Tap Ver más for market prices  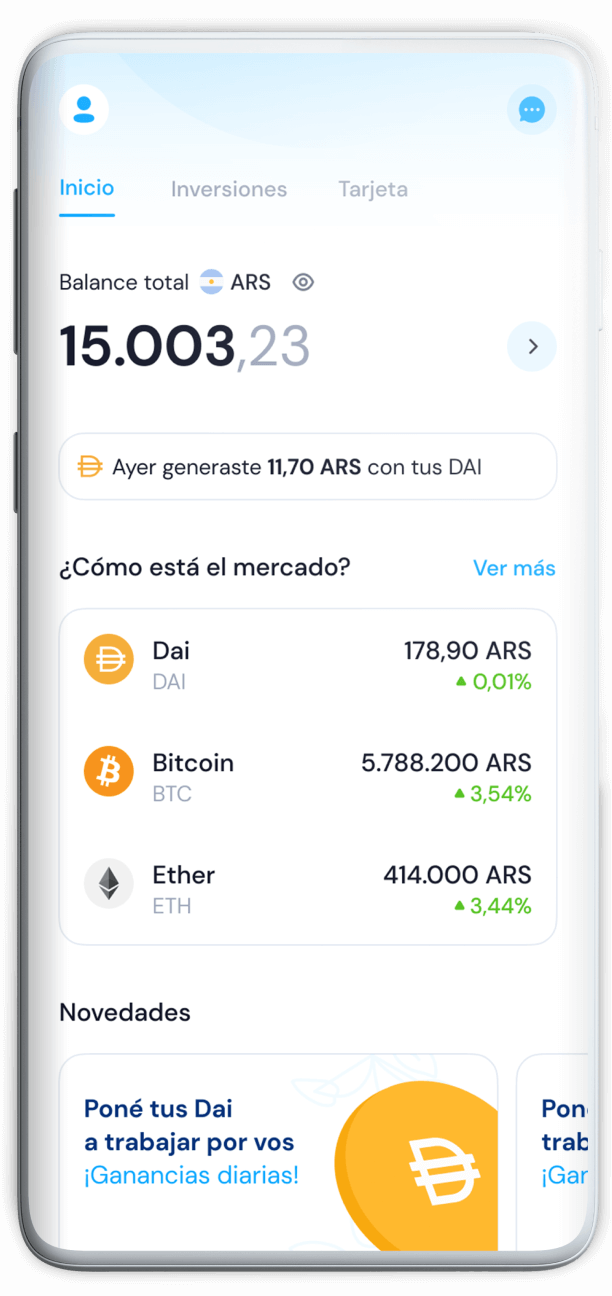click(514, 568)
